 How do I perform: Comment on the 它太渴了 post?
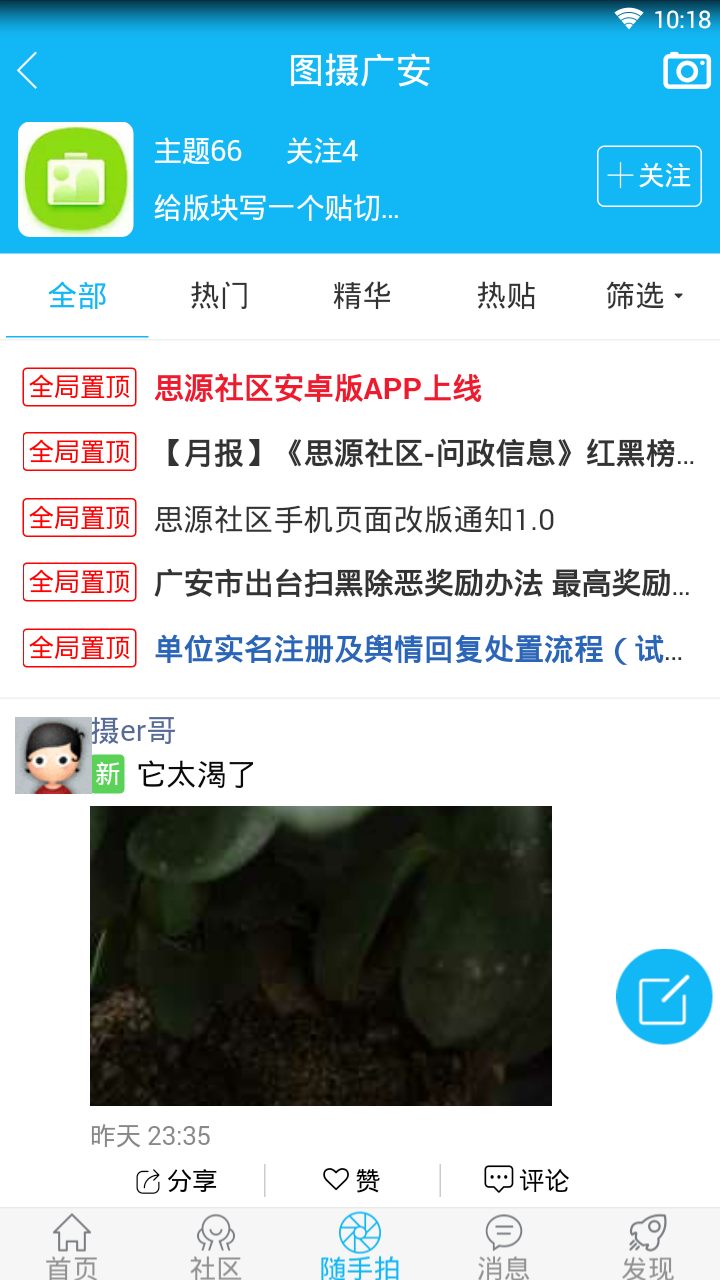pyautogui.click(x=526, y=1181)
